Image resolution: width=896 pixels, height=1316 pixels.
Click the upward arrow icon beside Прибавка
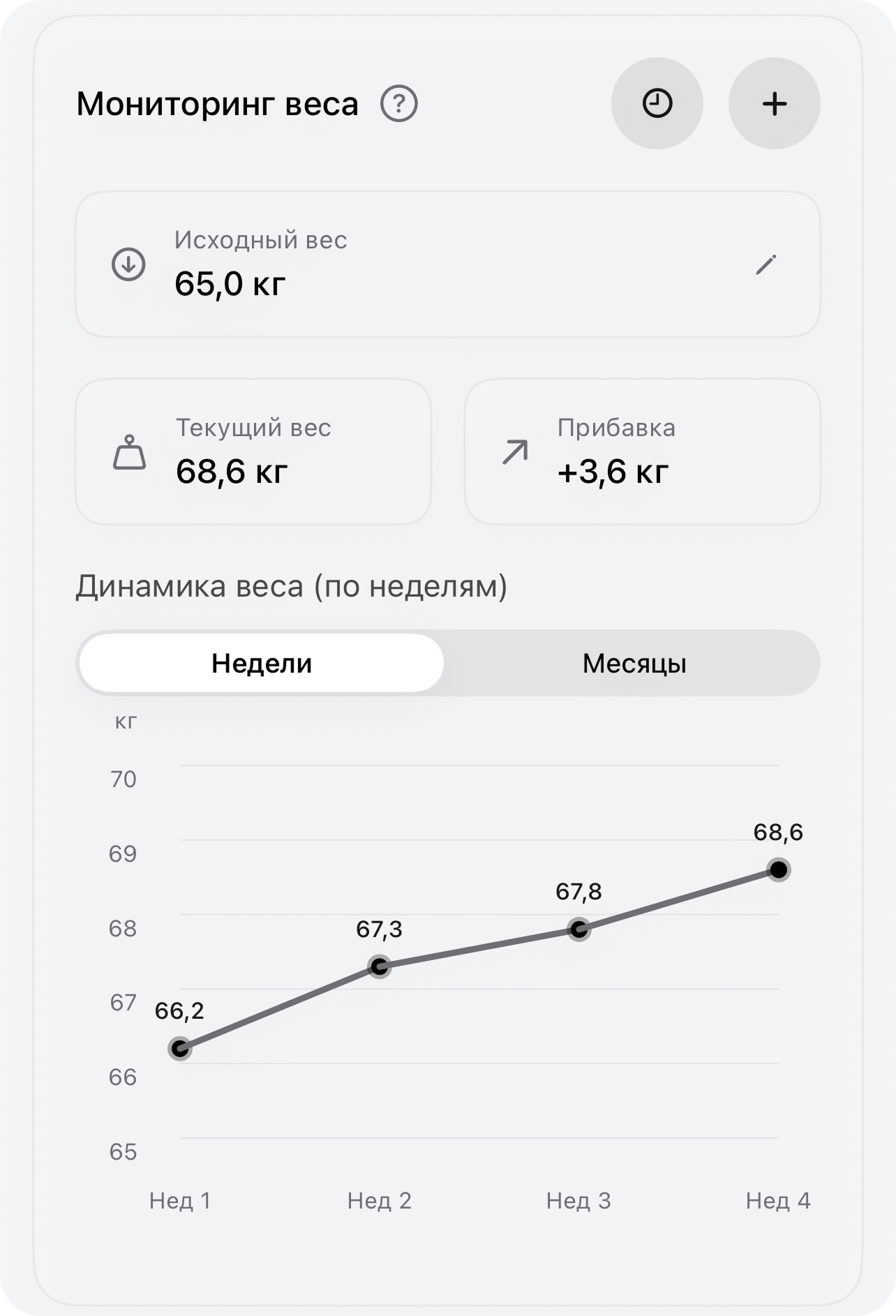pos(514,452)
